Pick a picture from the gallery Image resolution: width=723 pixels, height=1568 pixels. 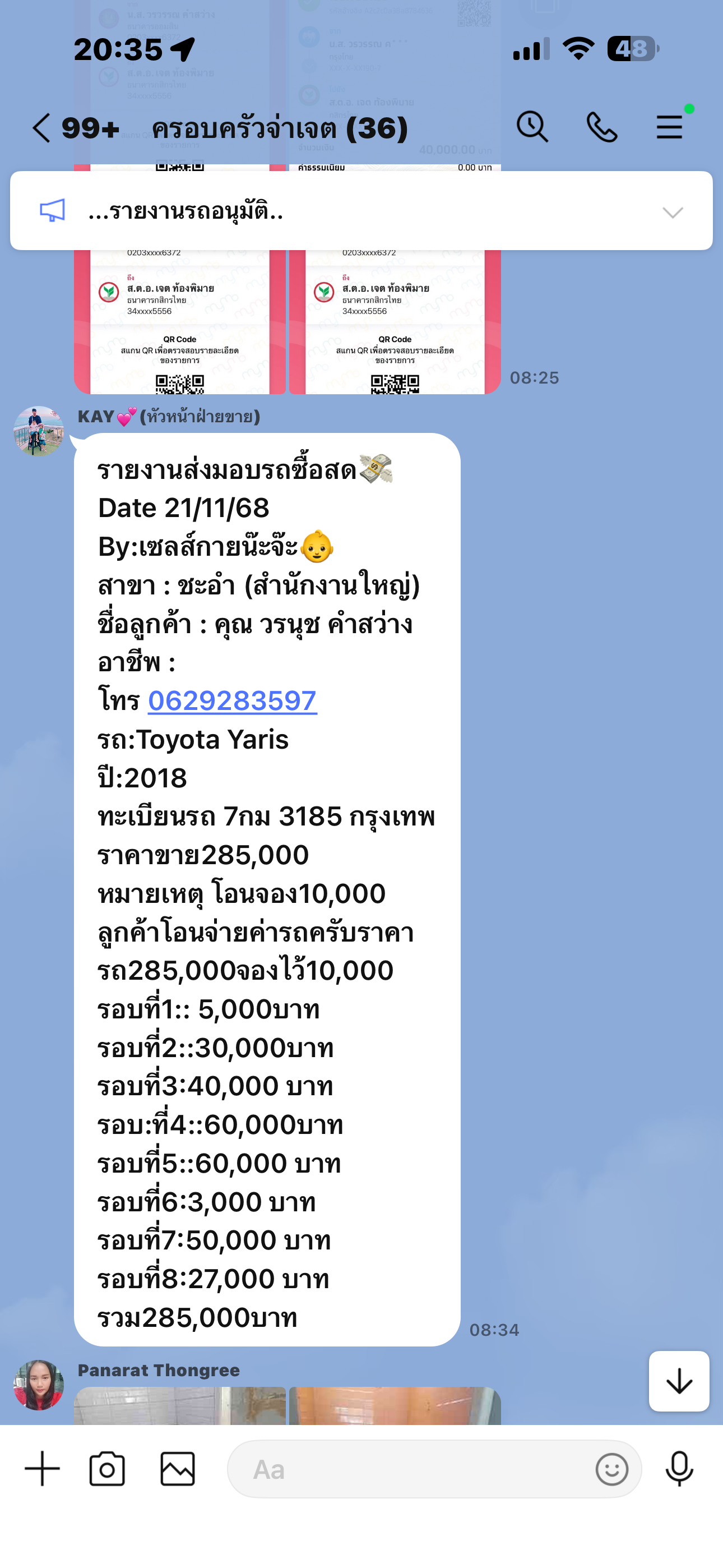click(177, 1469)
